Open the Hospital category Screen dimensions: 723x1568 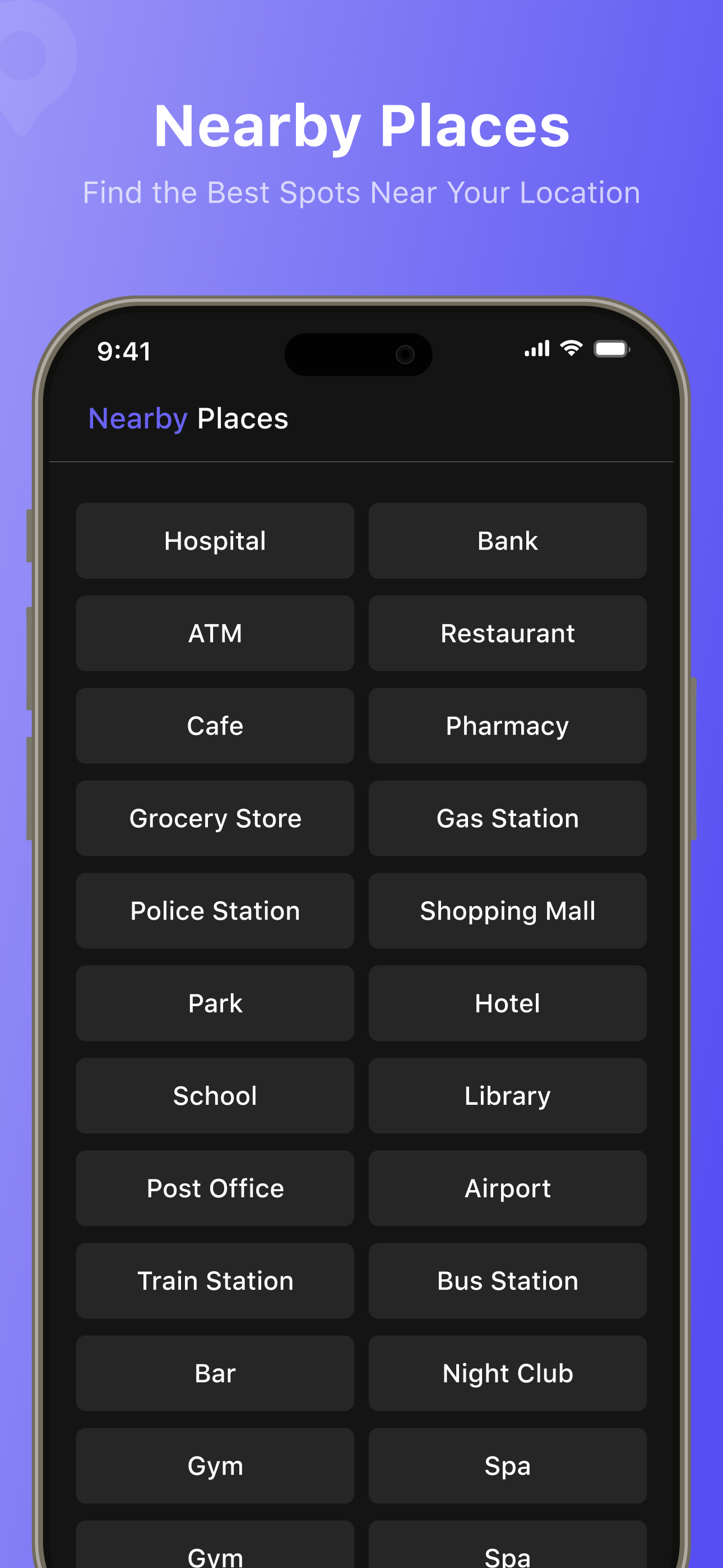coord(214,541)
